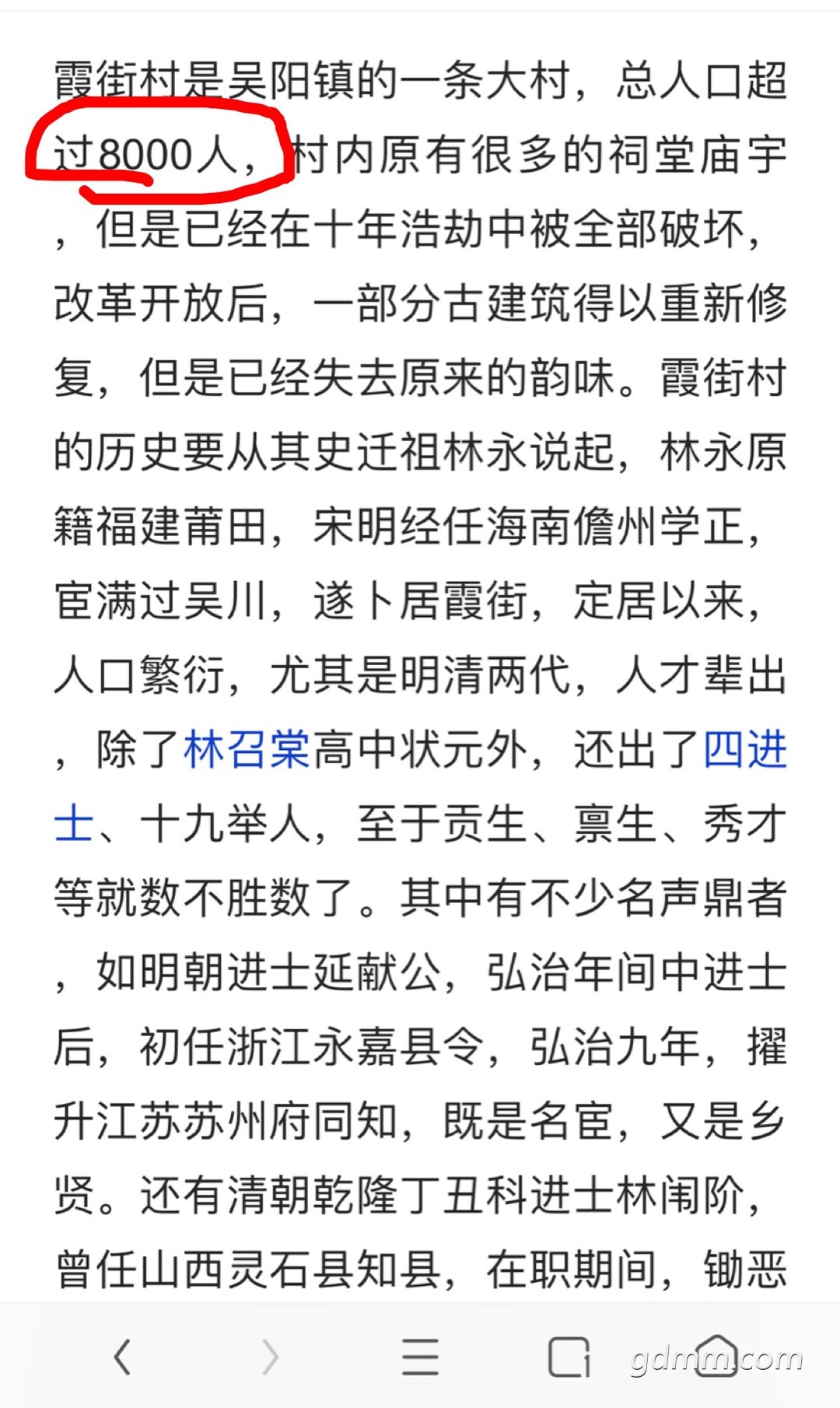
Task: Open the tabs switcher
Action: 569,1357
